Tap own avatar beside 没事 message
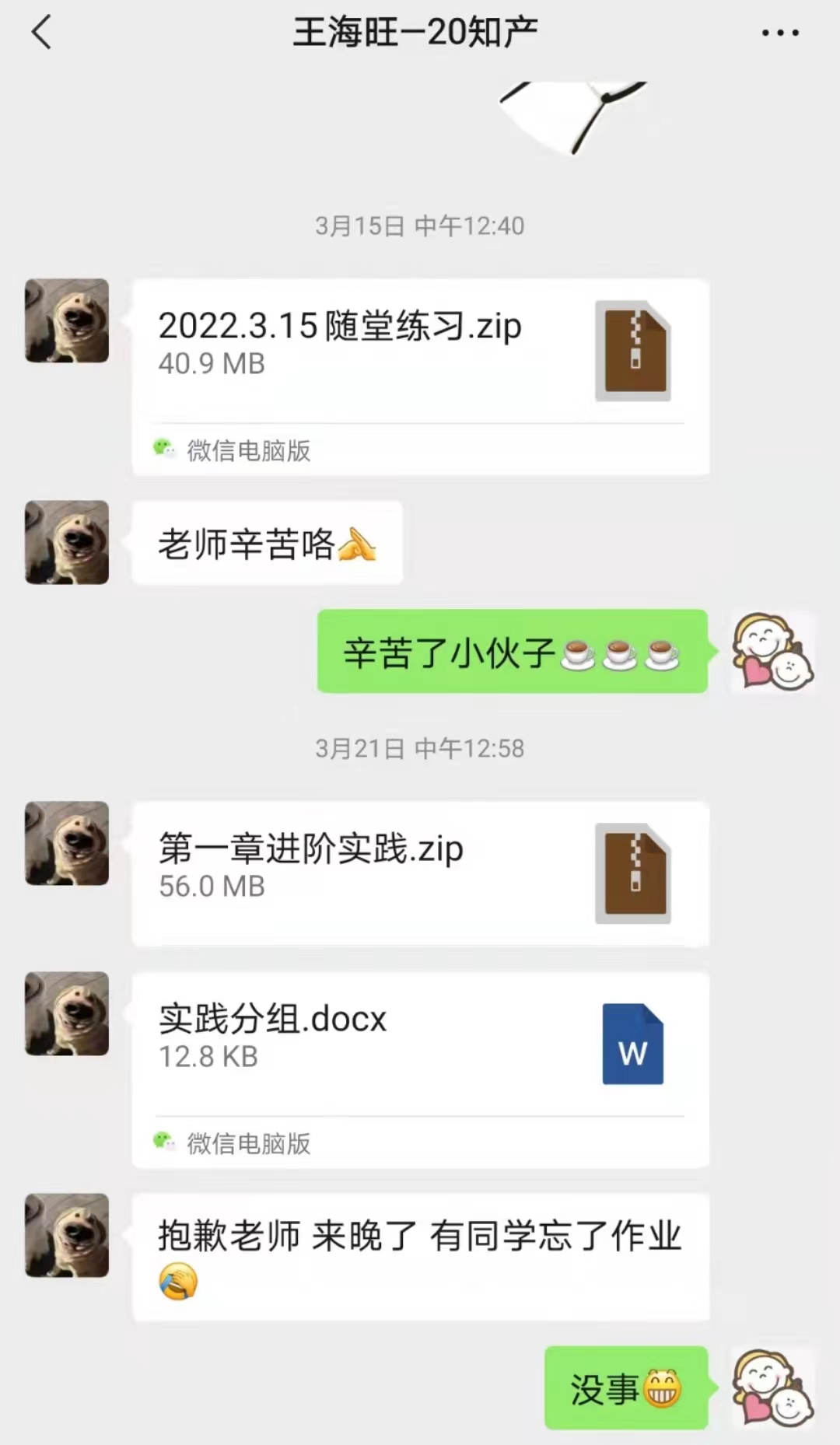Viewport: 840px width, 1445px height. pos(772,1387)
